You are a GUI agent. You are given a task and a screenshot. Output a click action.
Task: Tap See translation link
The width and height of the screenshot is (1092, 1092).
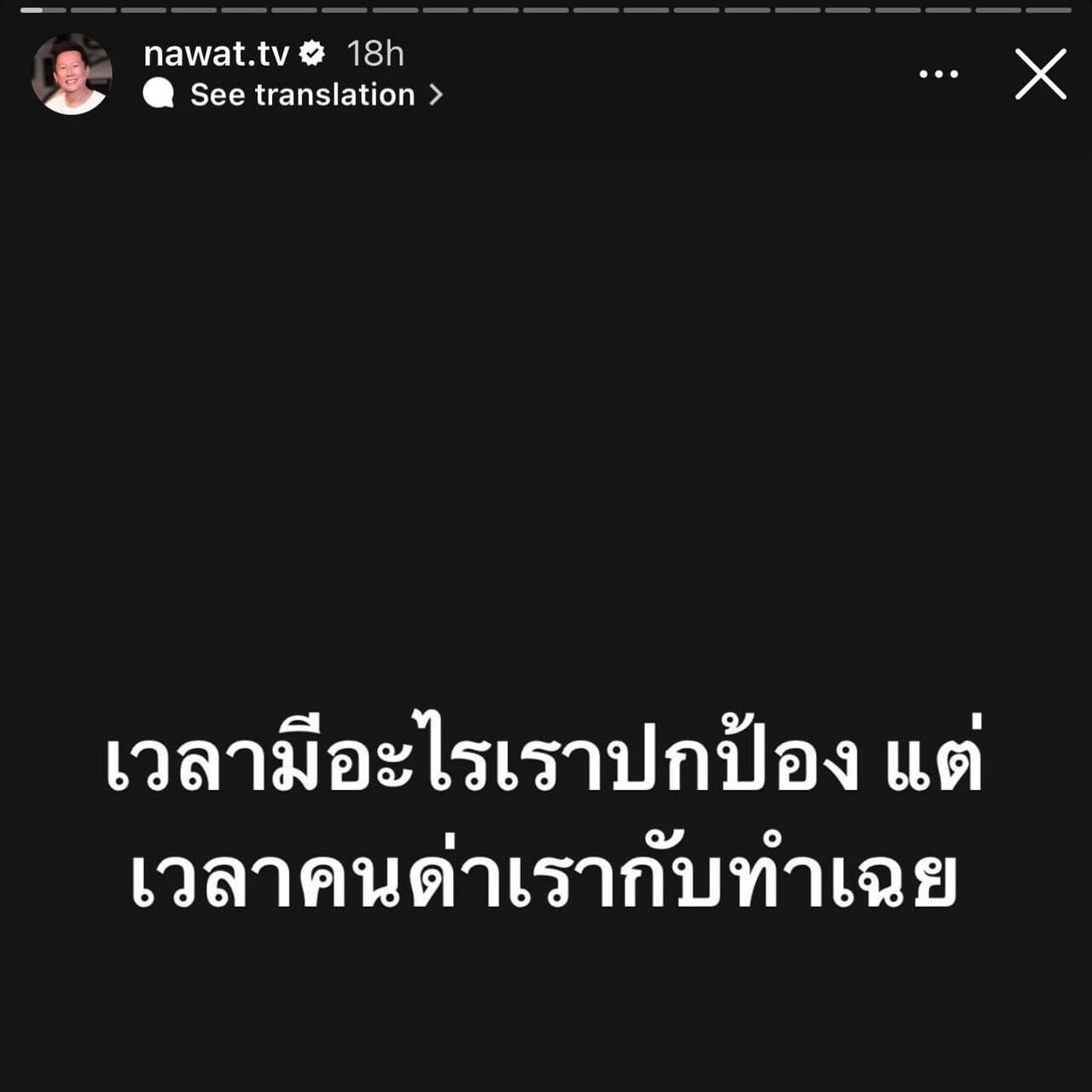pyautogui.click(x=301, y=95)
